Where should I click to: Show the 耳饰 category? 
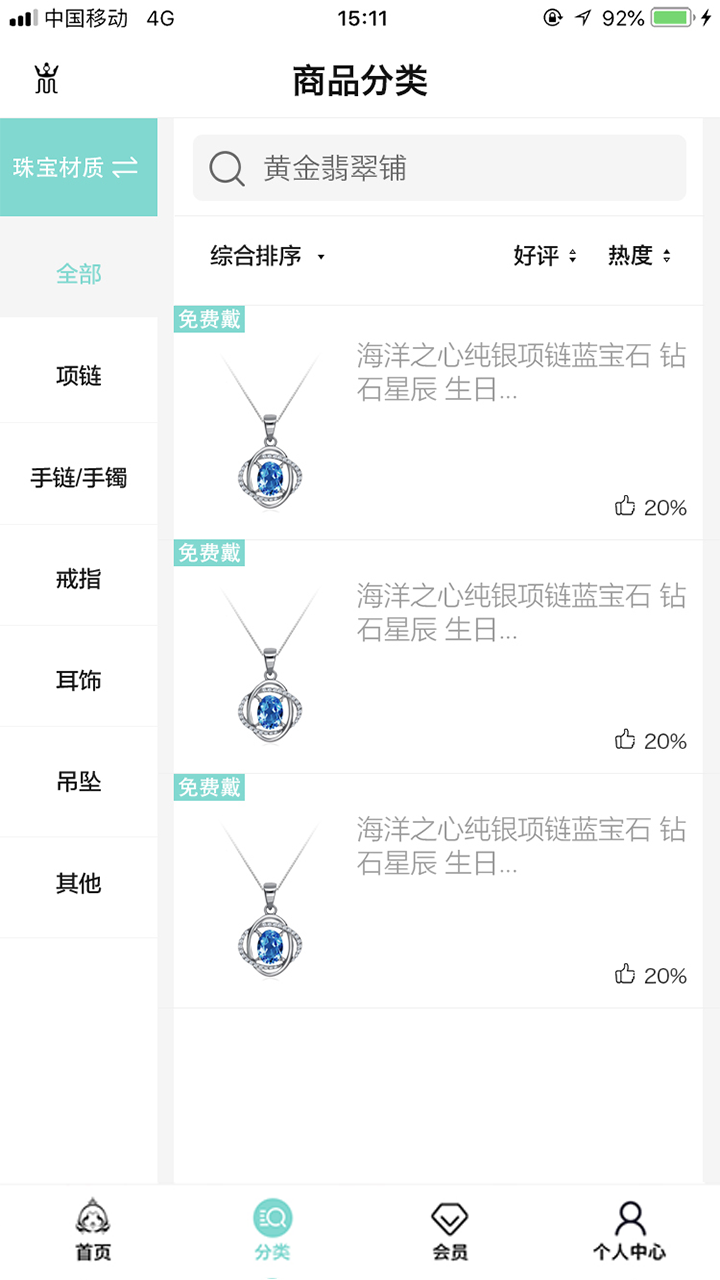[x=78, y=680]
